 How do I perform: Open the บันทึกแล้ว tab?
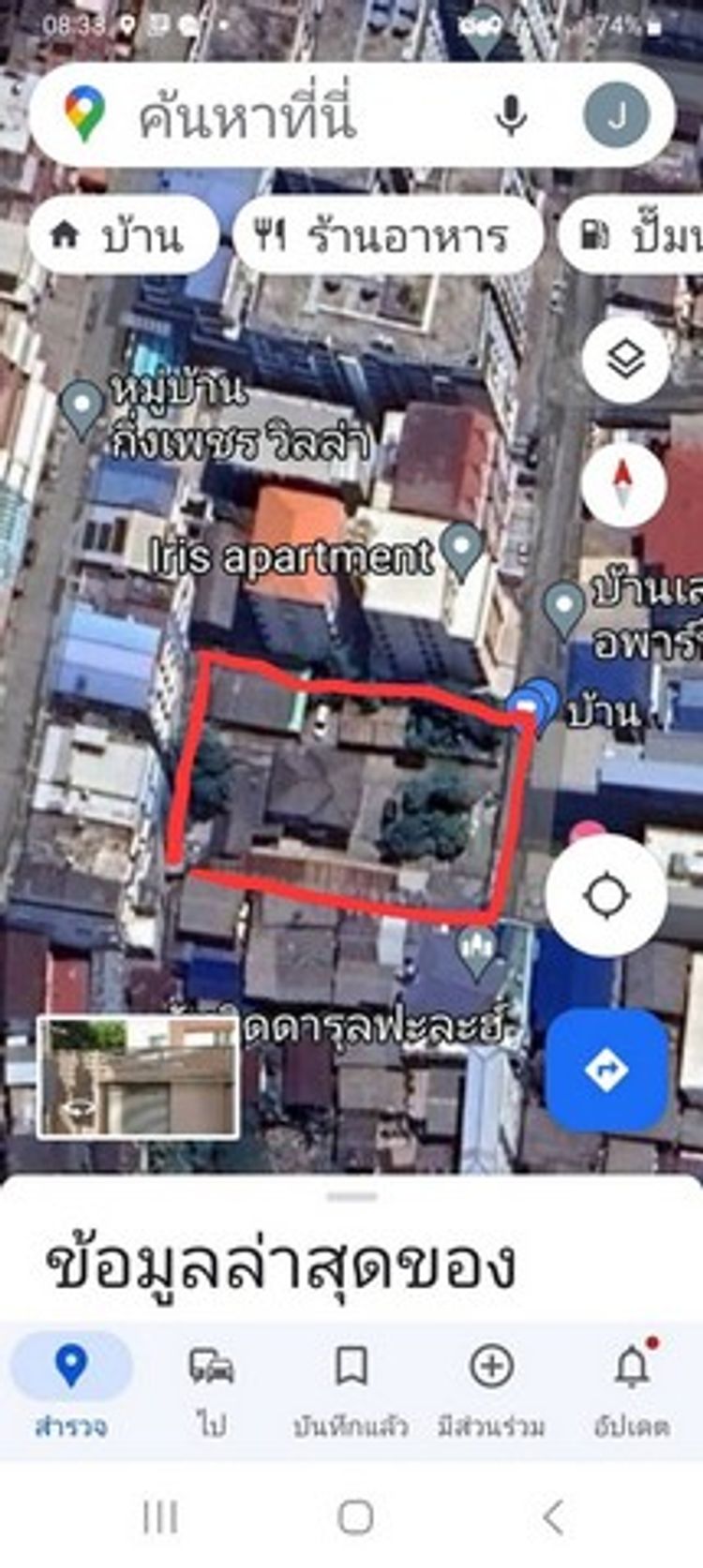[351, 1386]
